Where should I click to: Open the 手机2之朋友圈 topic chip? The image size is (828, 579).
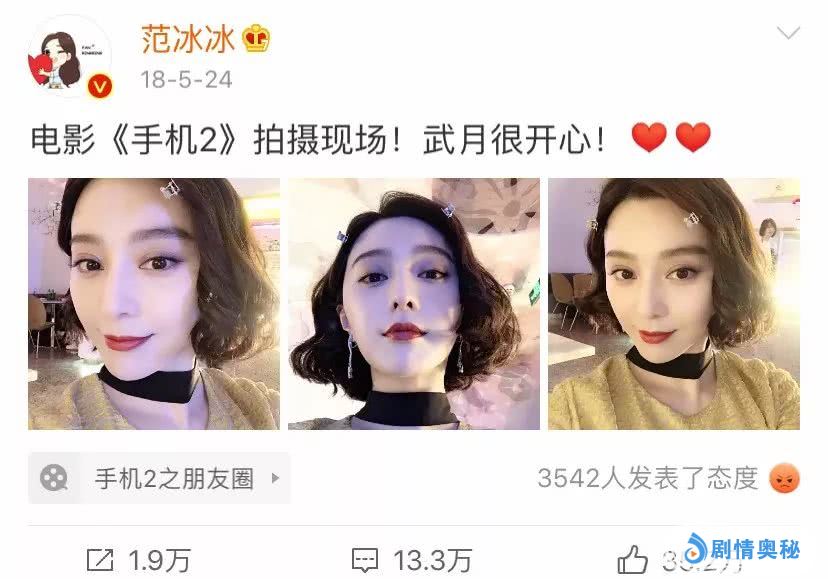pyautogui.click(x=160, y=478)
